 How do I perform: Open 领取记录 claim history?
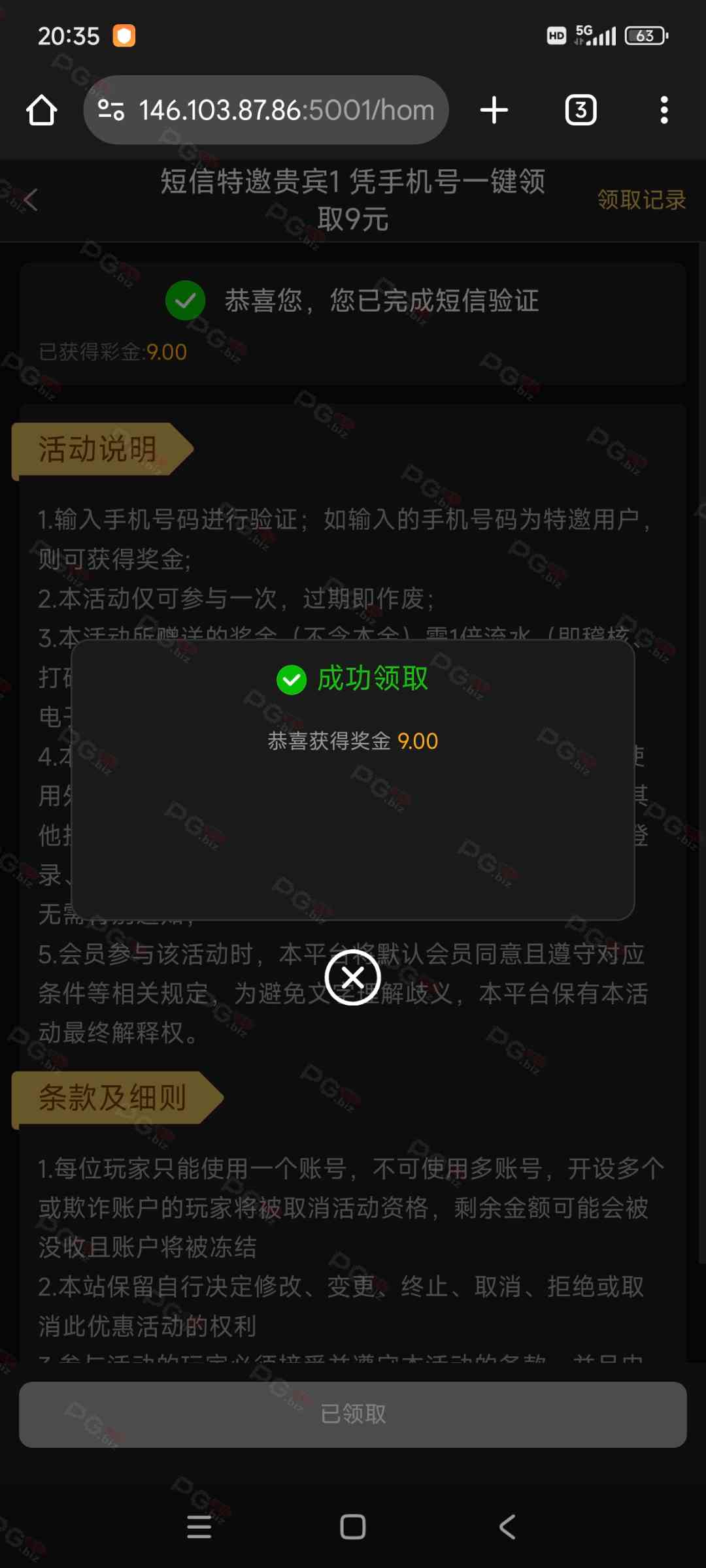click(641, 200)
